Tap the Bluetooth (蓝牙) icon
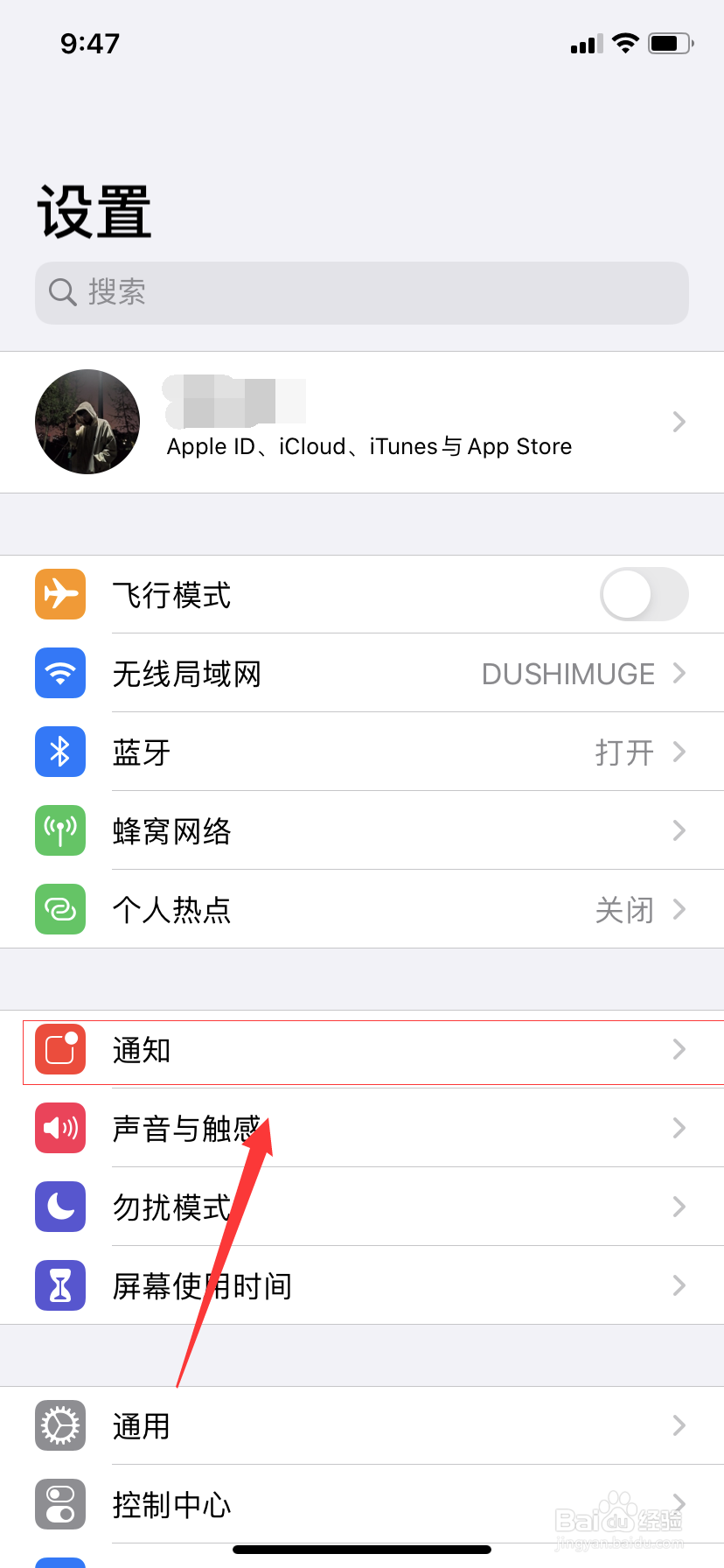The height and width of the screenshot is (1568, 724). pos(59,752)
